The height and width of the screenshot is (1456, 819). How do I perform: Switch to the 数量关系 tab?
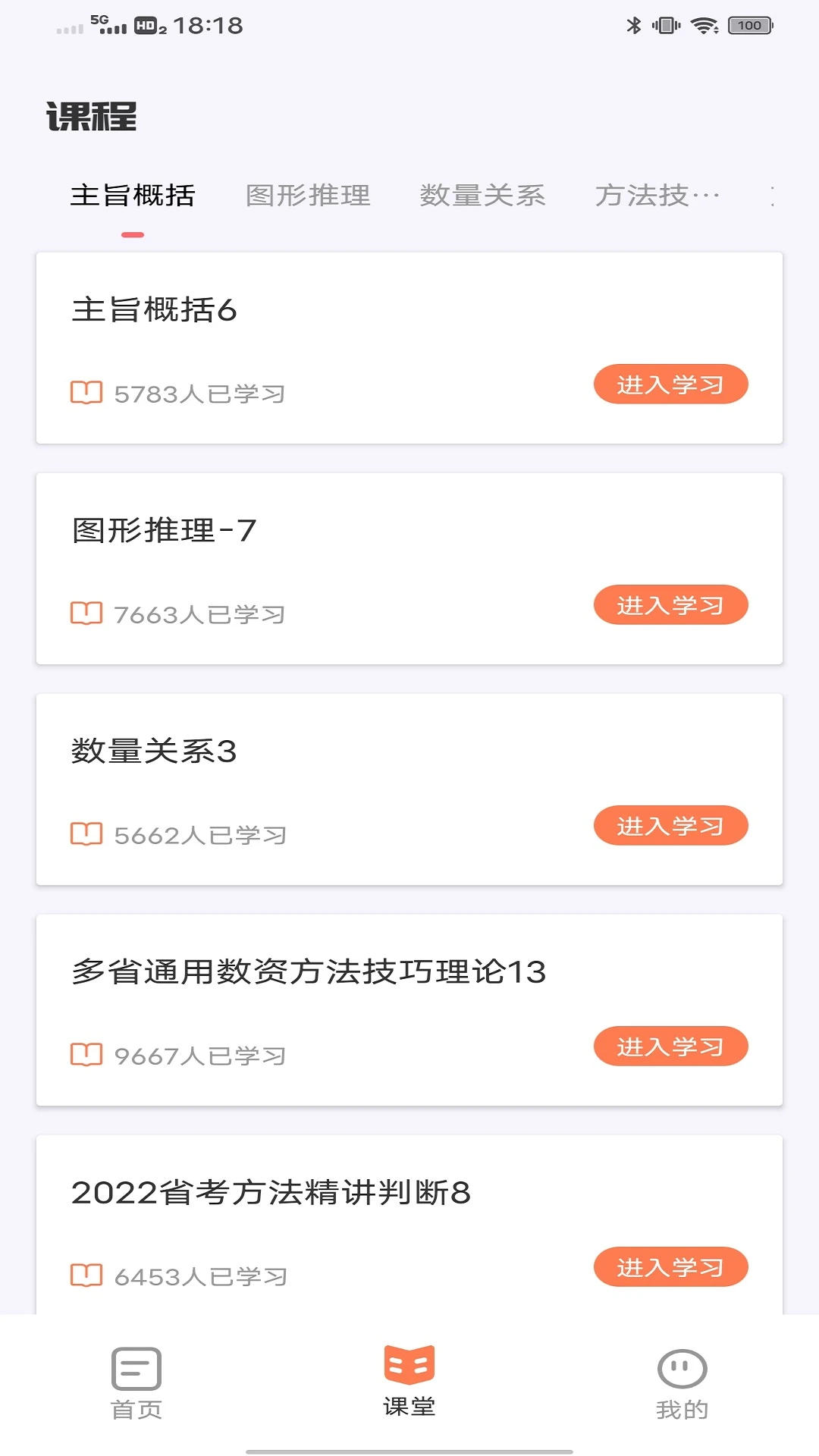pyautogui.click(x=482, y=196)
